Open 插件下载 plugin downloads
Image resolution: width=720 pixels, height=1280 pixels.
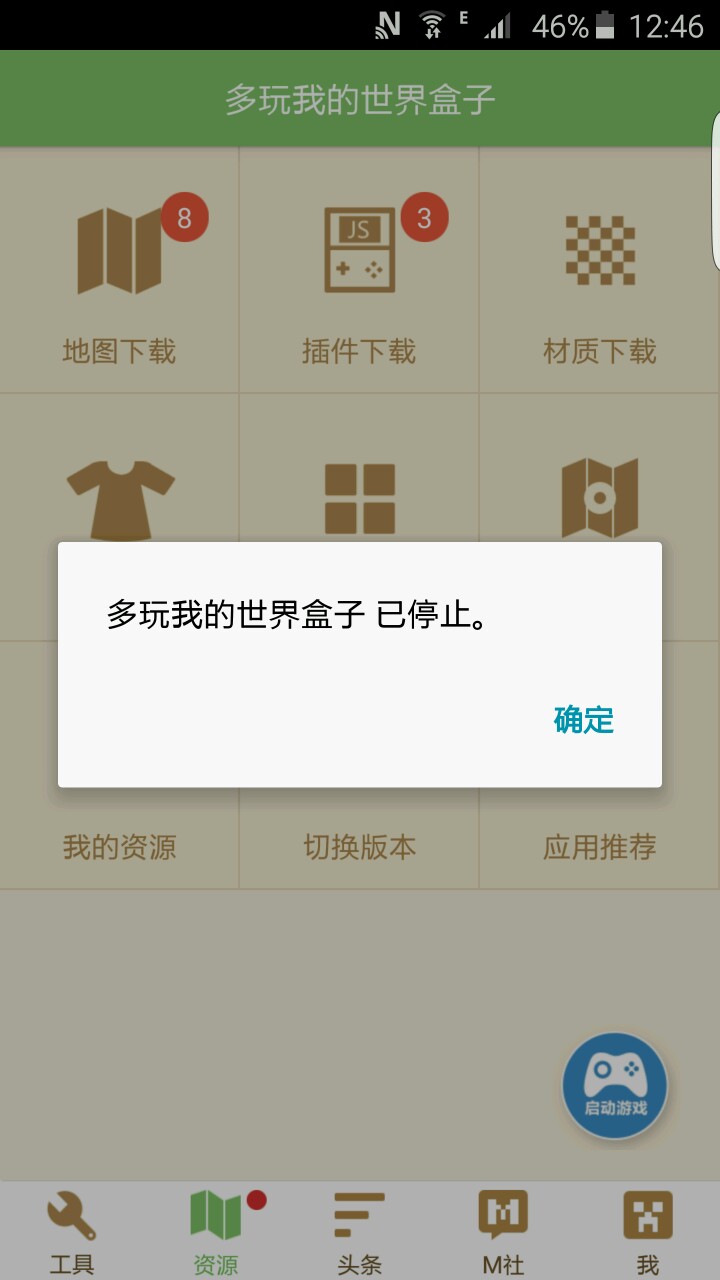click(359, 272)
